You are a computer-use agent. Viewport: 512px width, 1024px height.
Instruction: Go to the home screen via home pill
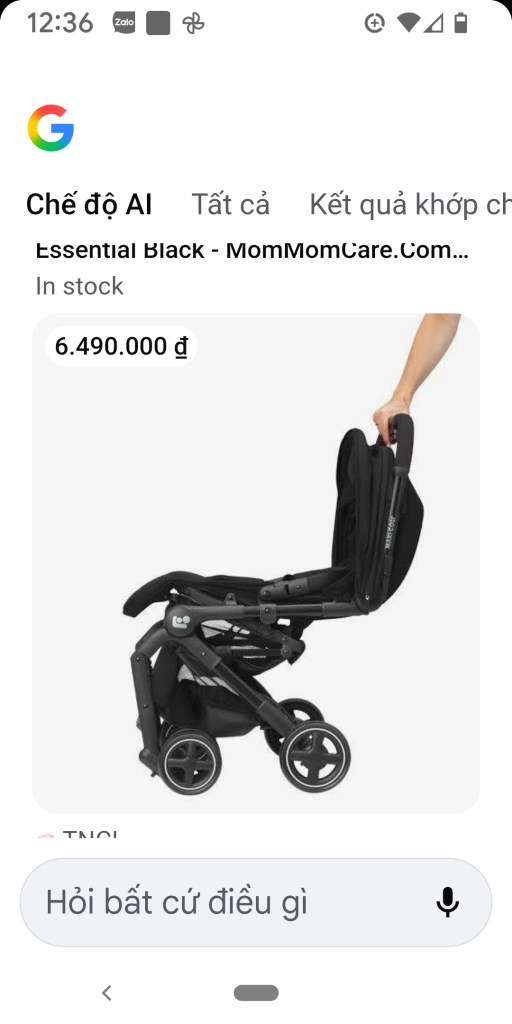click(x=256, y=993)
